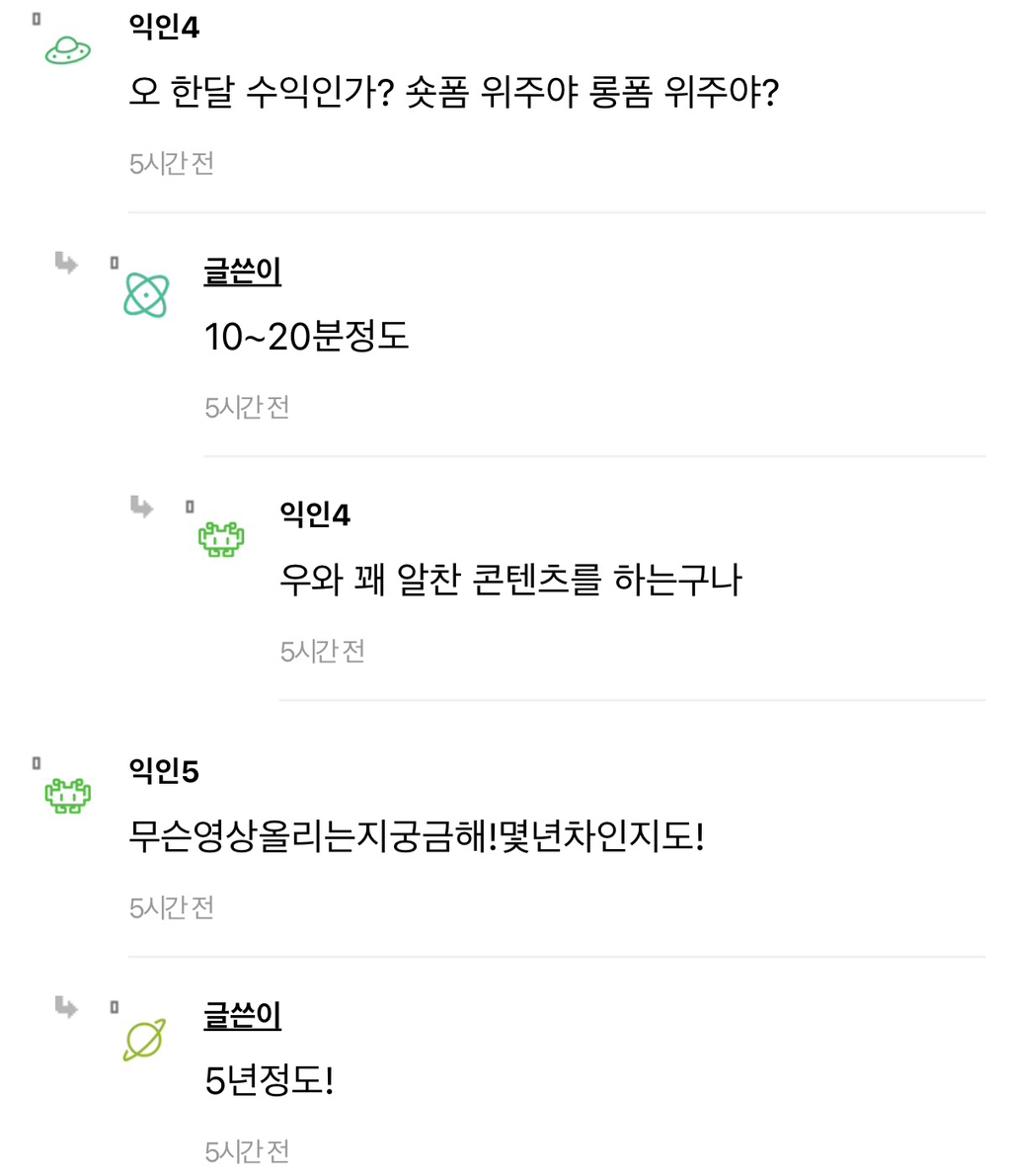Click the timestamp below 익인5's question
Image resolution: width=1011 pixels, height=1176 pixels.
click(168, 904)
